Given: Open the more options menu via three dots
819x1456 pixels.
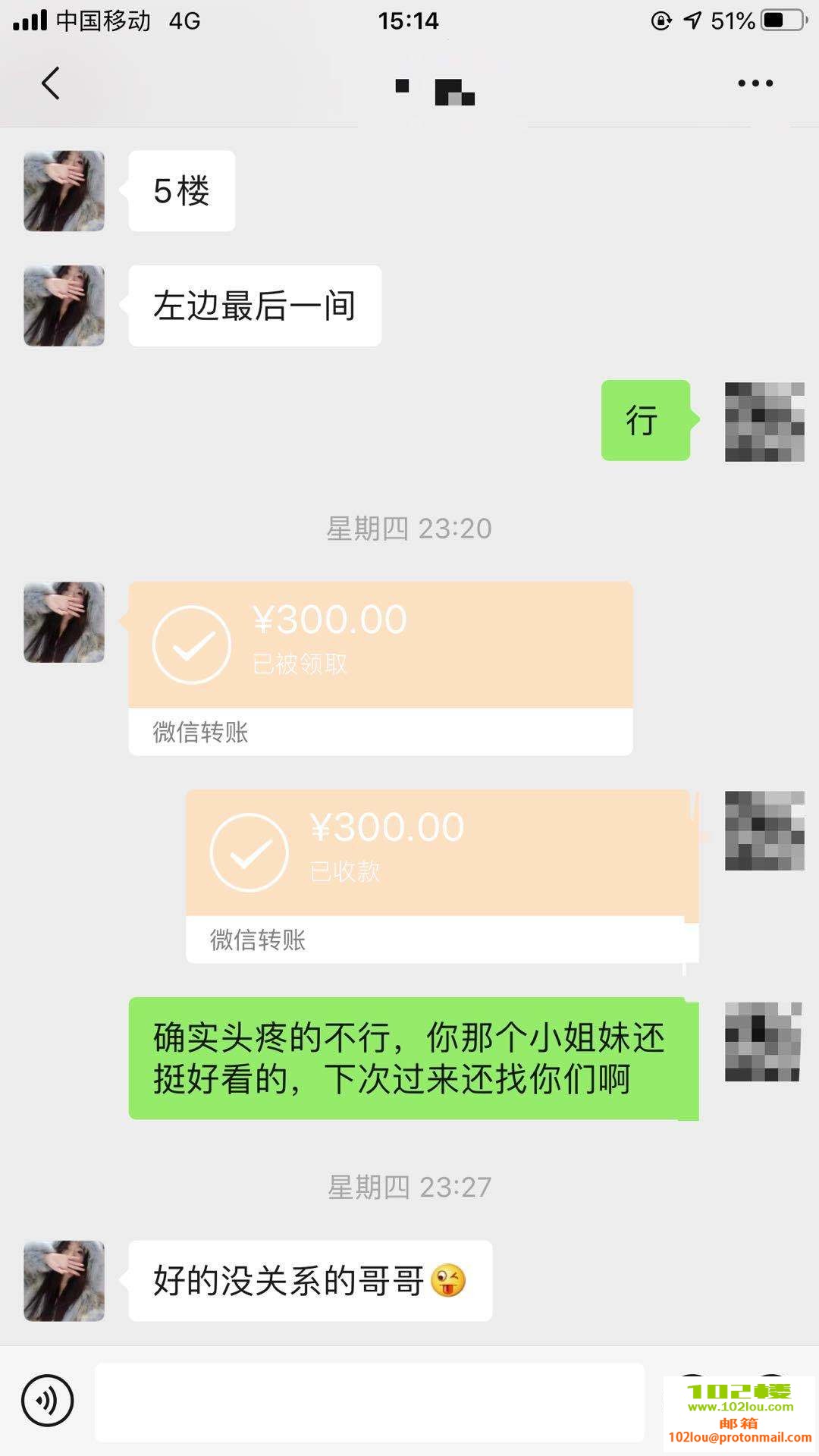Looking at the screenshot, I should (x=755, y=83).
